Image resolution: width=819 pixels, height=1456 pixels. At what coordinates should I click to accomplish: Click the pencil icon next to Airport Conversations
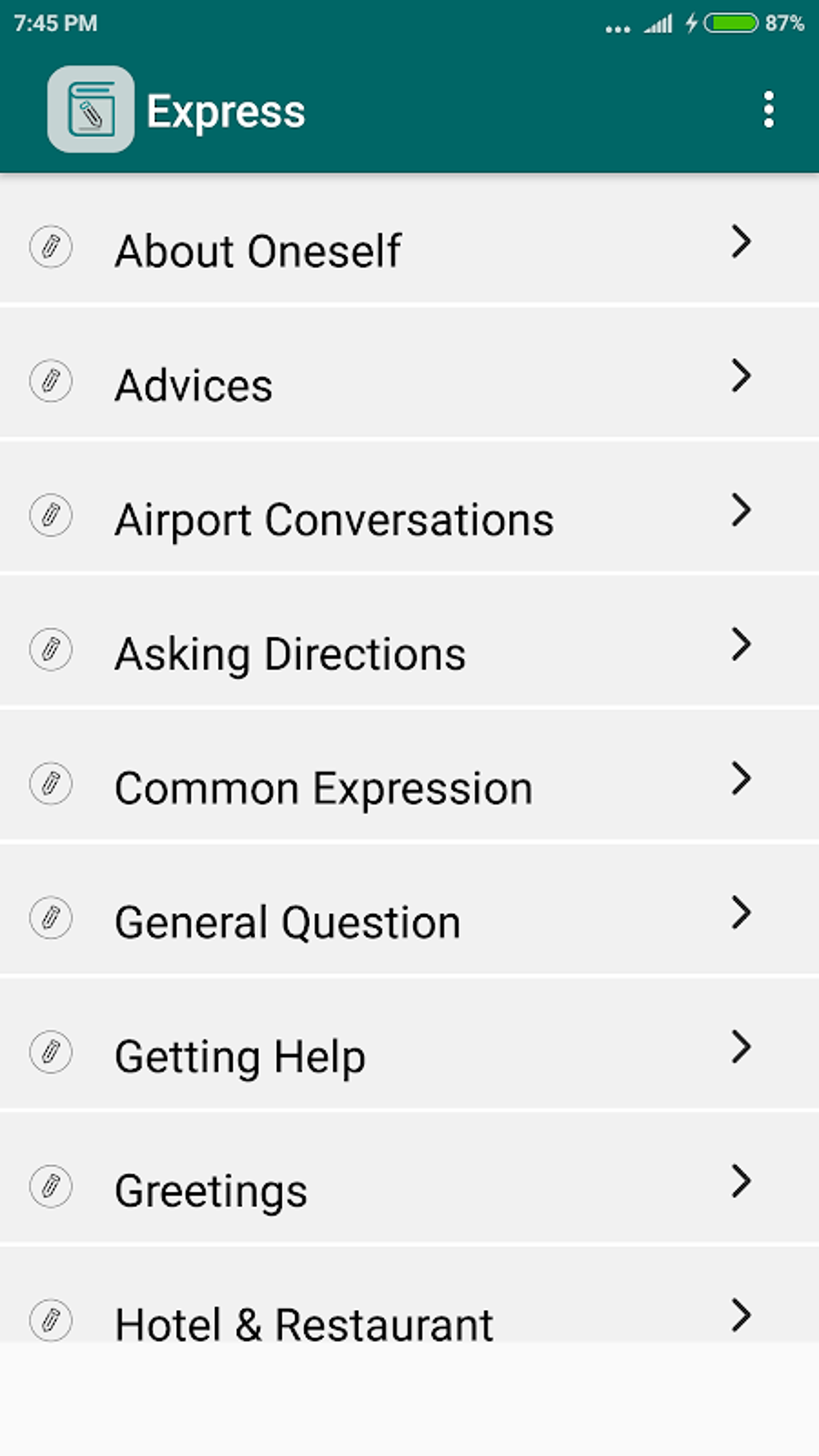click(51, 515)
